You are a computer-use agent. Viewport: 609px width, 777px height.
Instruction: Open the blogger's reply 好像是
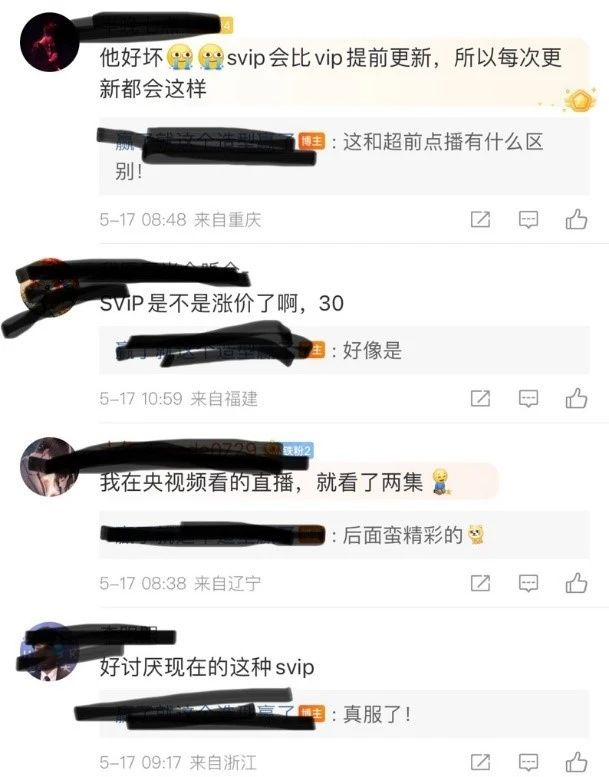tap(372, 351)
